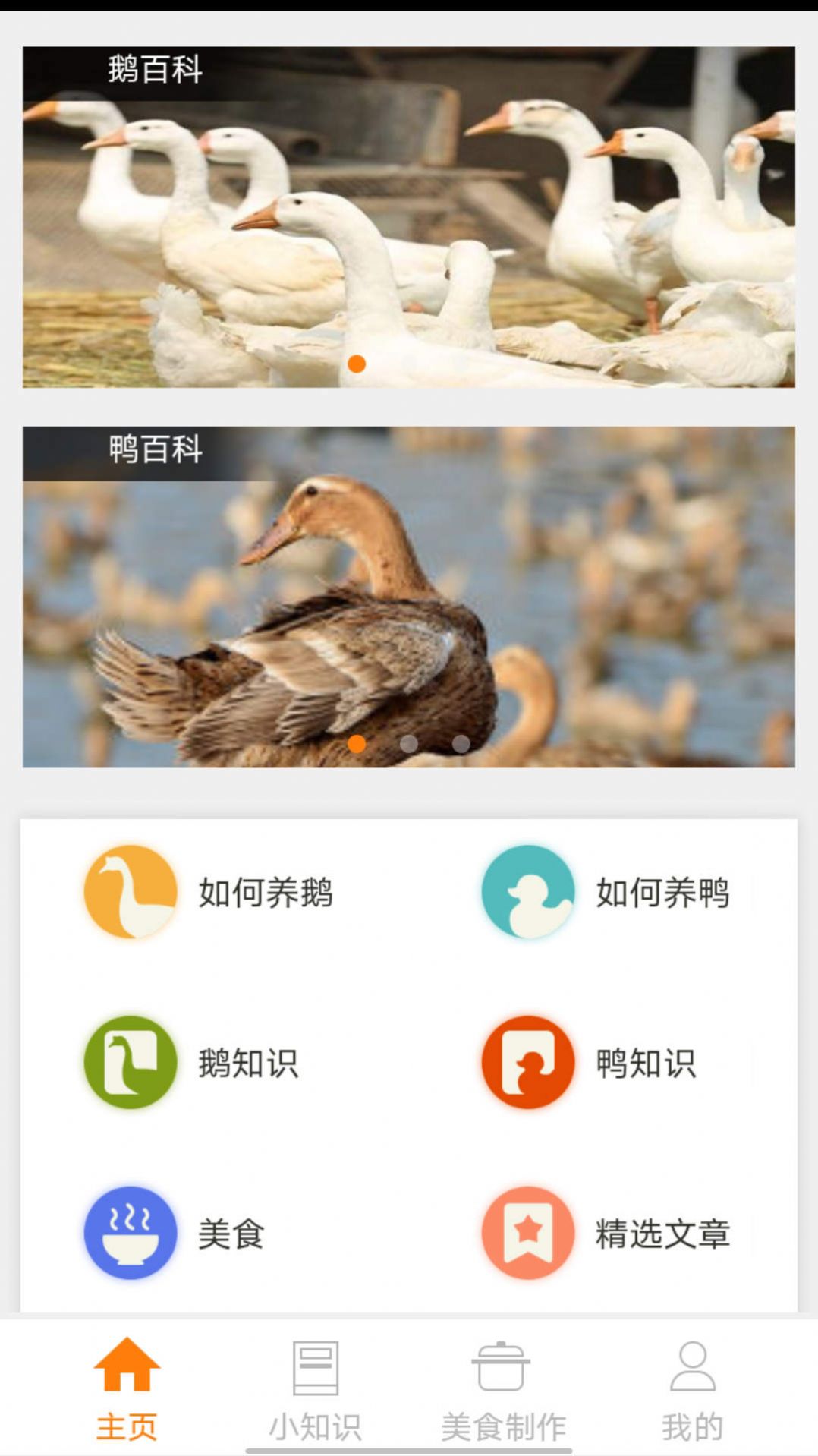Viewport: 818px width, 1456px height.
Task: Tap the teal duck icon for 如何养鸭
Action: 527,893
